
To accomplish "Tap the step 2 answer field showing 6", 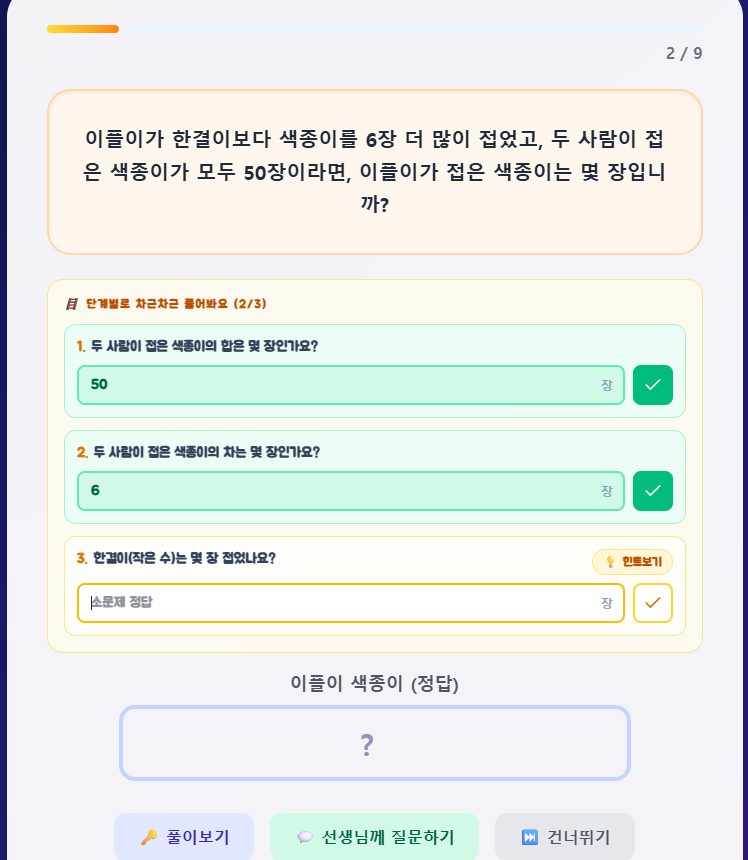I will tap(350, 491).
